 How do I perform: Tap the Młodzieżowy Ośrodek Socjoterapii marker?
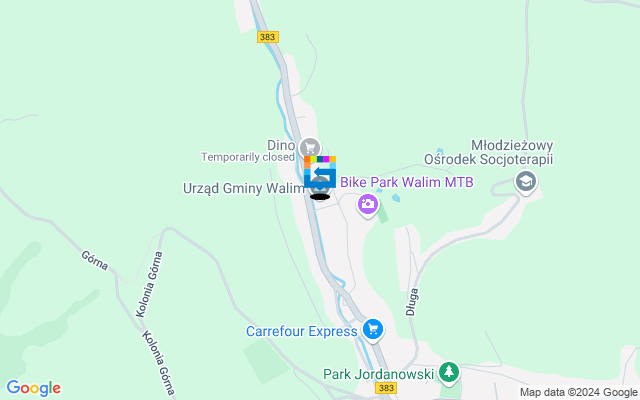coord(525,182)
